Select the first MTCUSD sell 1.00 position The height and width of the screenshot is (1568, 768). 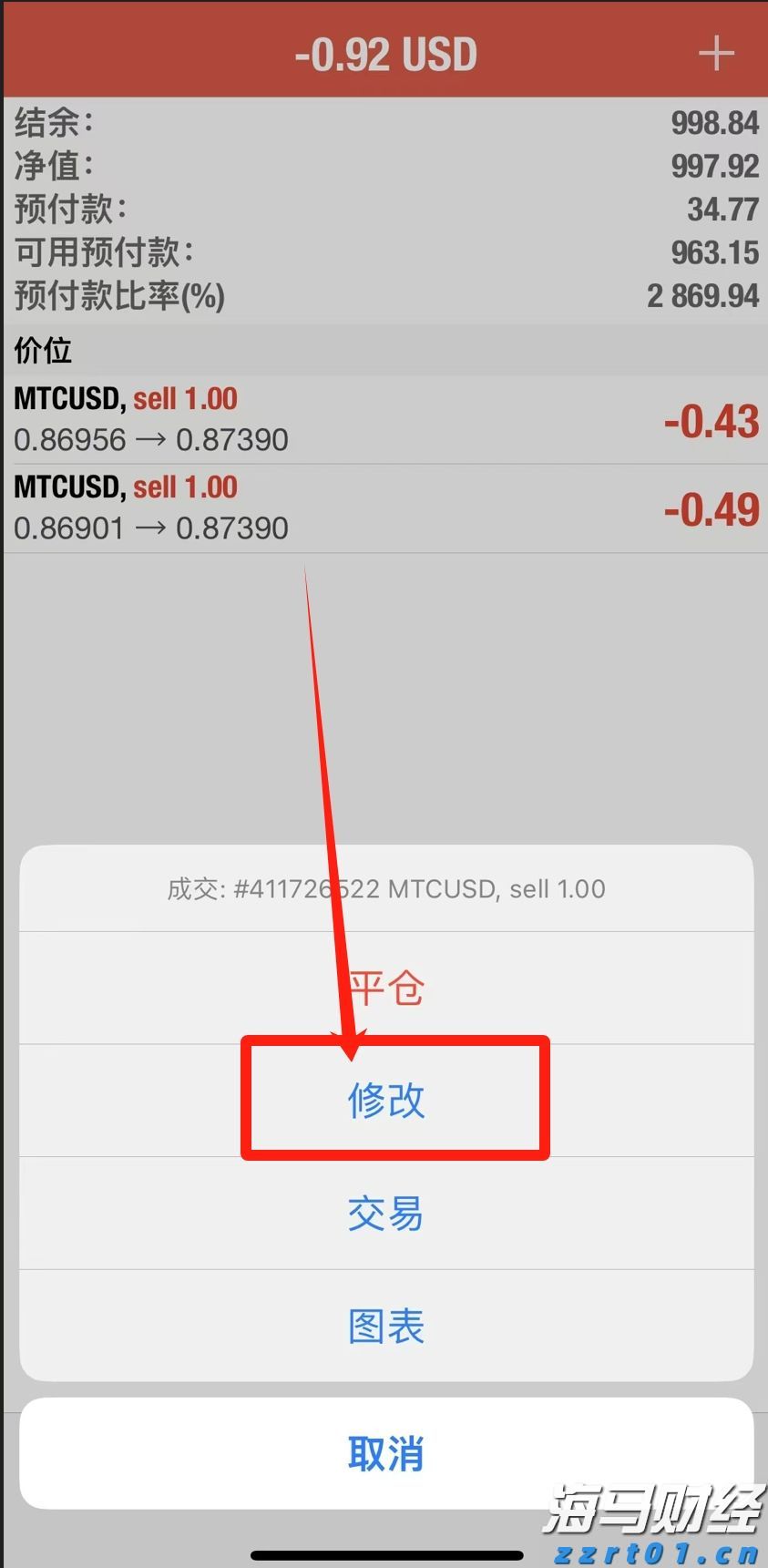pos(273,419)
